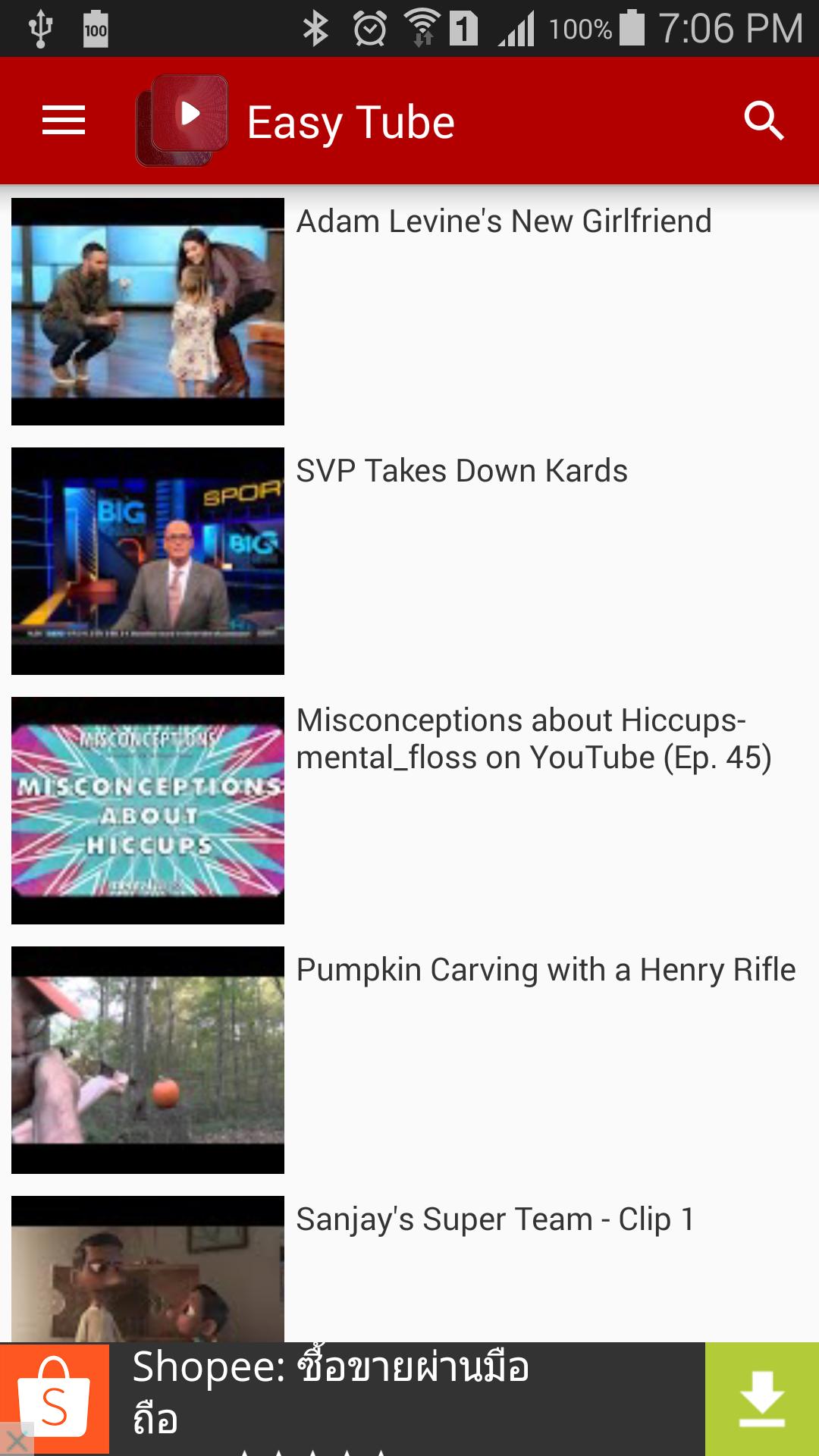Tap the Shopee ad download button
The width and height of the screenshot is (819, 1456).
tap(761, 1398)
